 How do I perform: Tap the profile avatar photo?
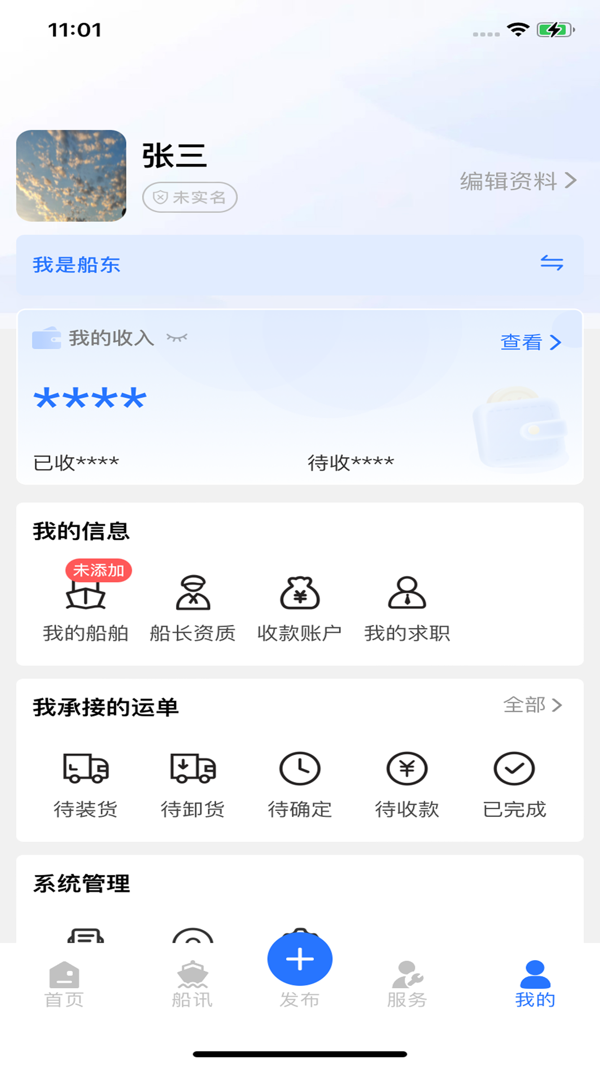71,176
